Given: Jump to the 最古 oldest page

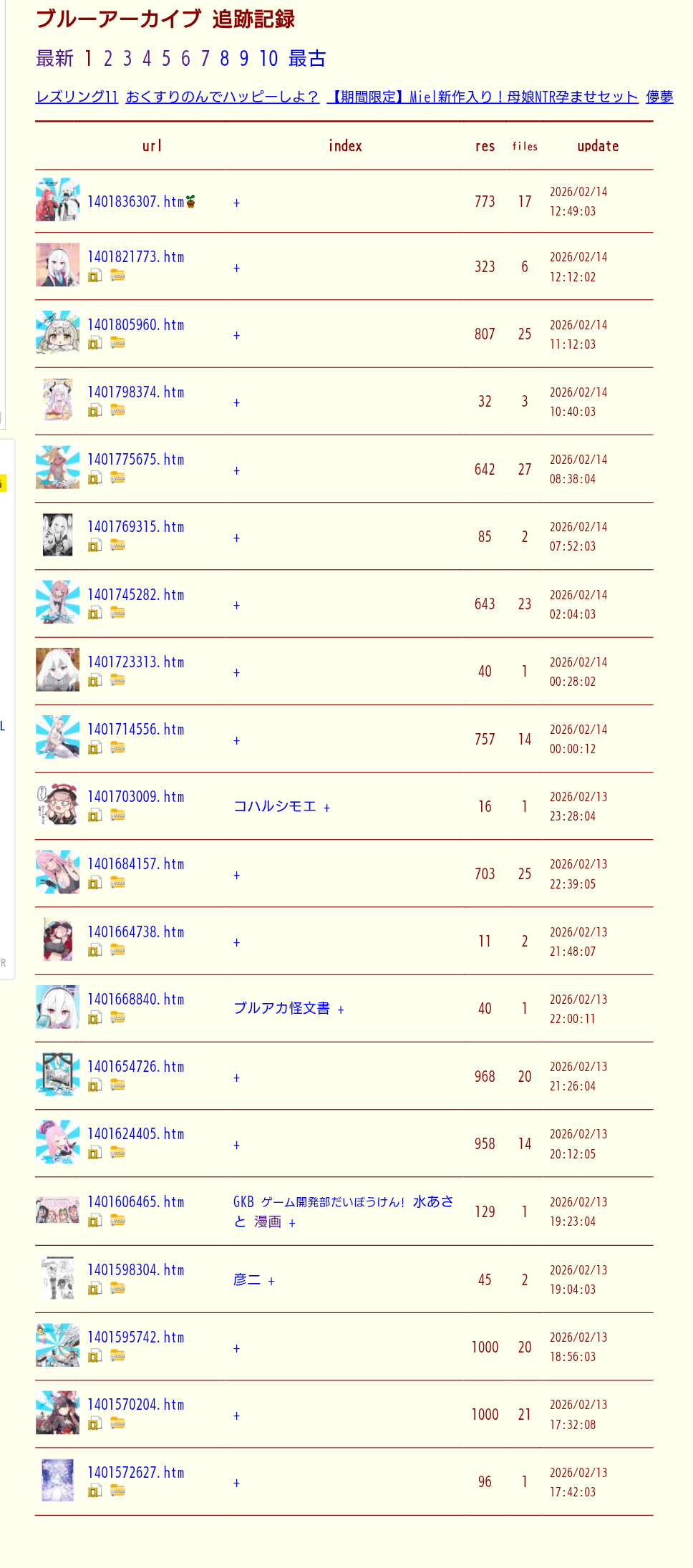Looking at the screenshot, I should pyautogui.click(x=307, y=59).
